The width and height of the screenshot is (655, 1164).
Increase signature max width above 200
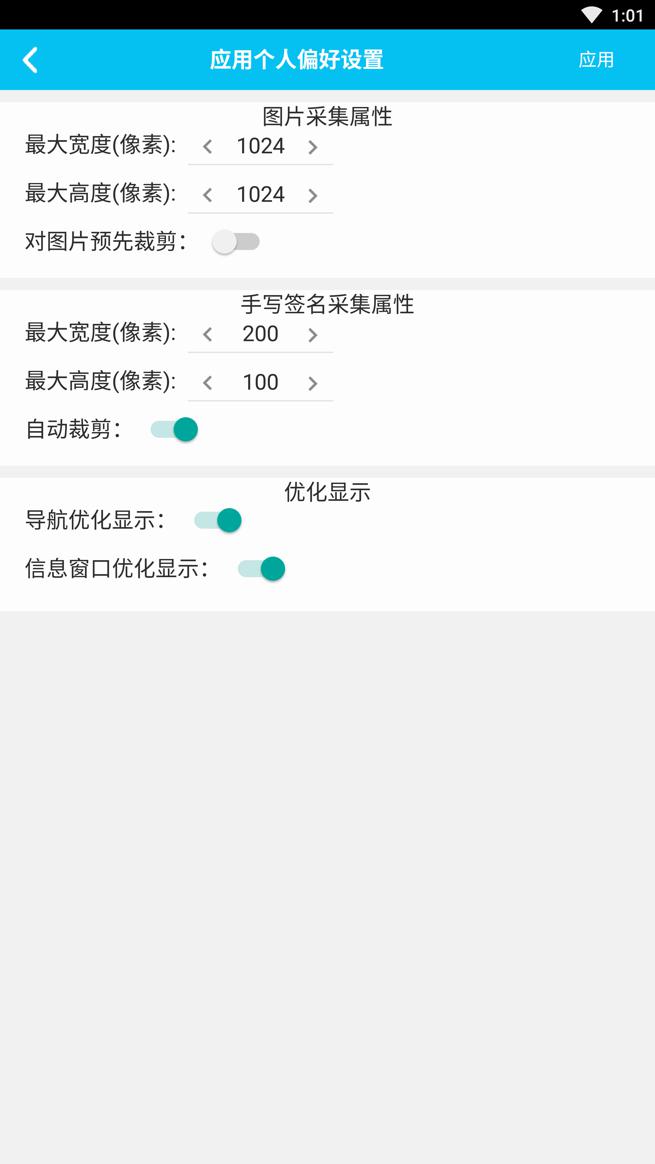click(x=313, y=335)
